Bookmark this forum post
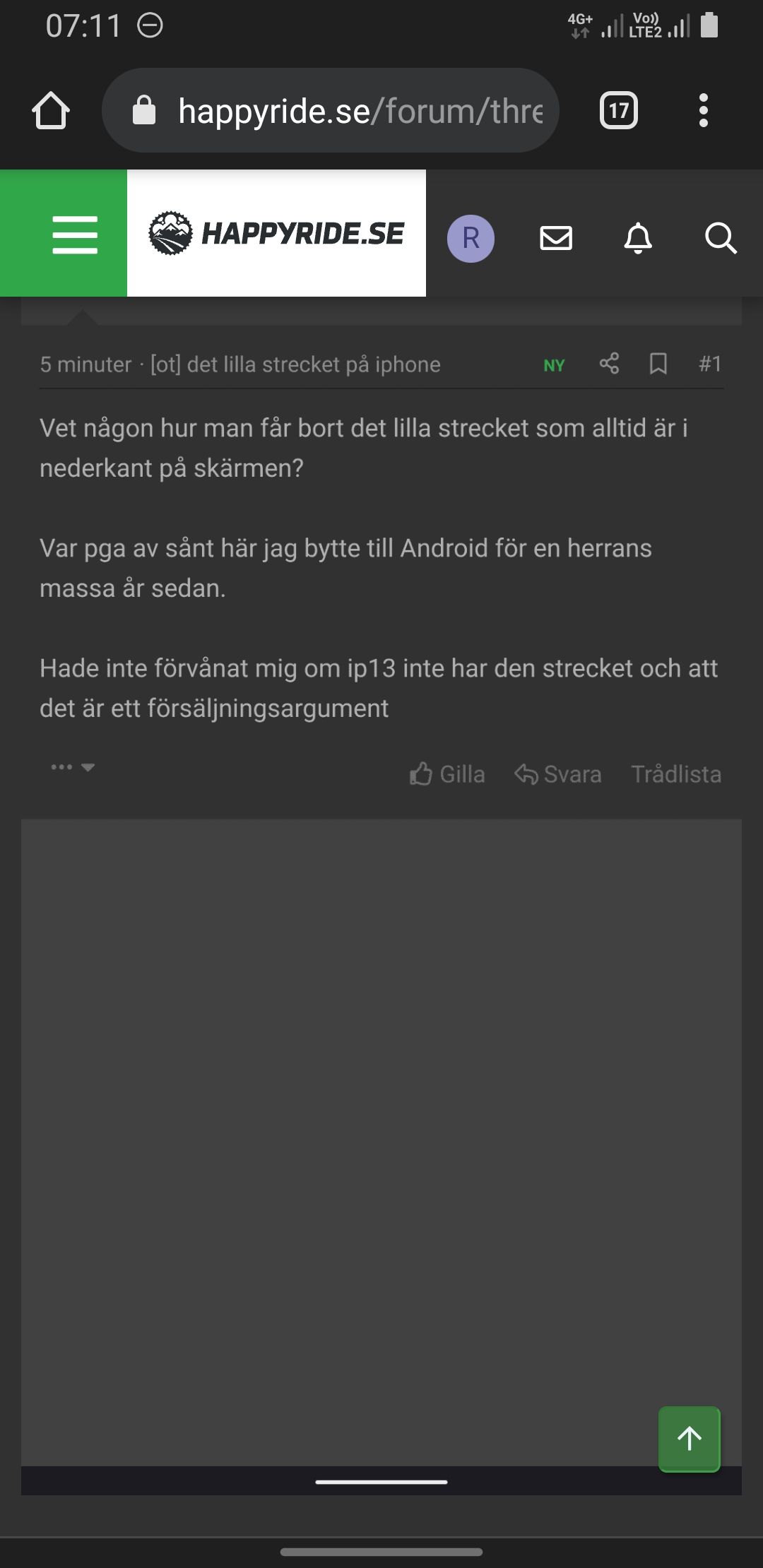 (x=658, y=364)
